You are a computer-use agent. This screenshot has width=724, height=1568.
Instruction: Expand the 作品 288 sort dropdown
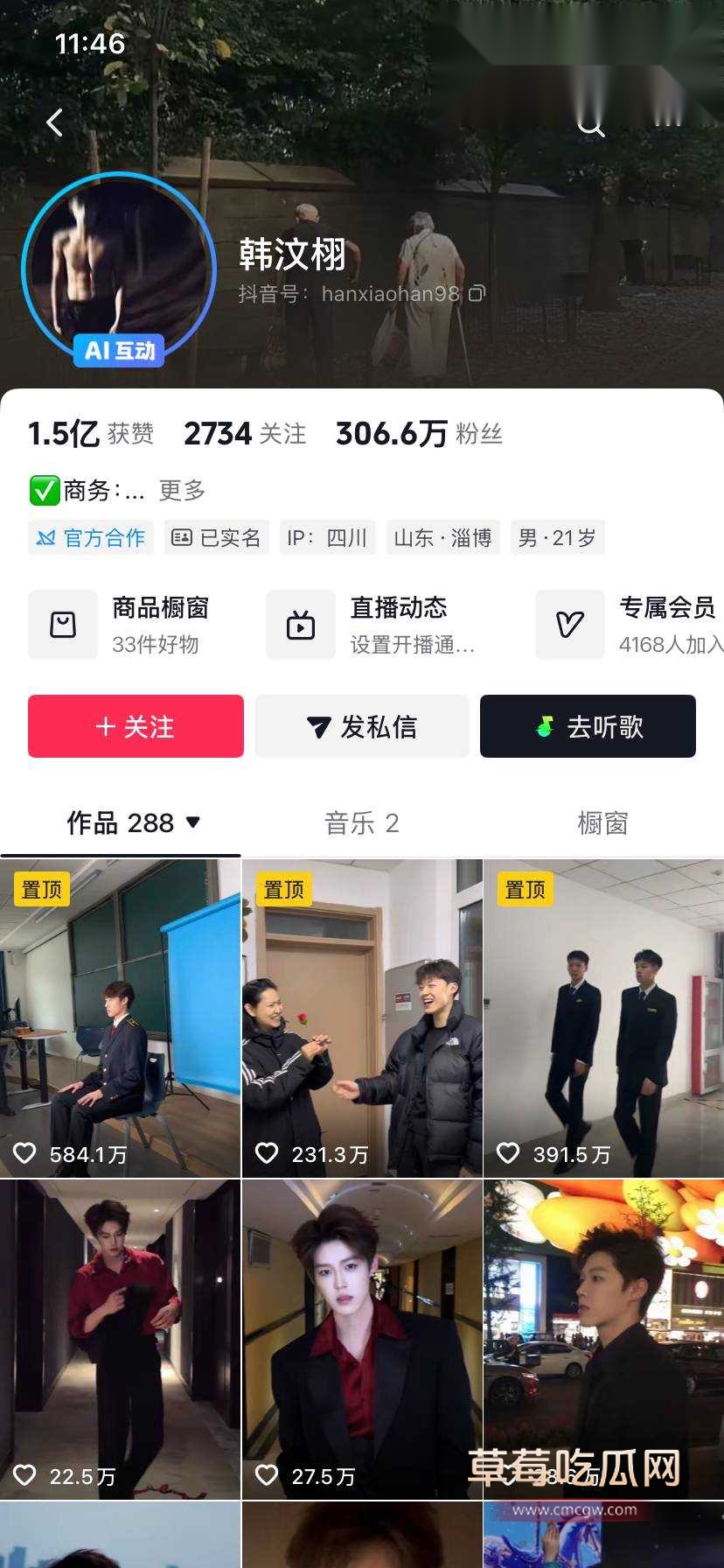click(192, 822)
